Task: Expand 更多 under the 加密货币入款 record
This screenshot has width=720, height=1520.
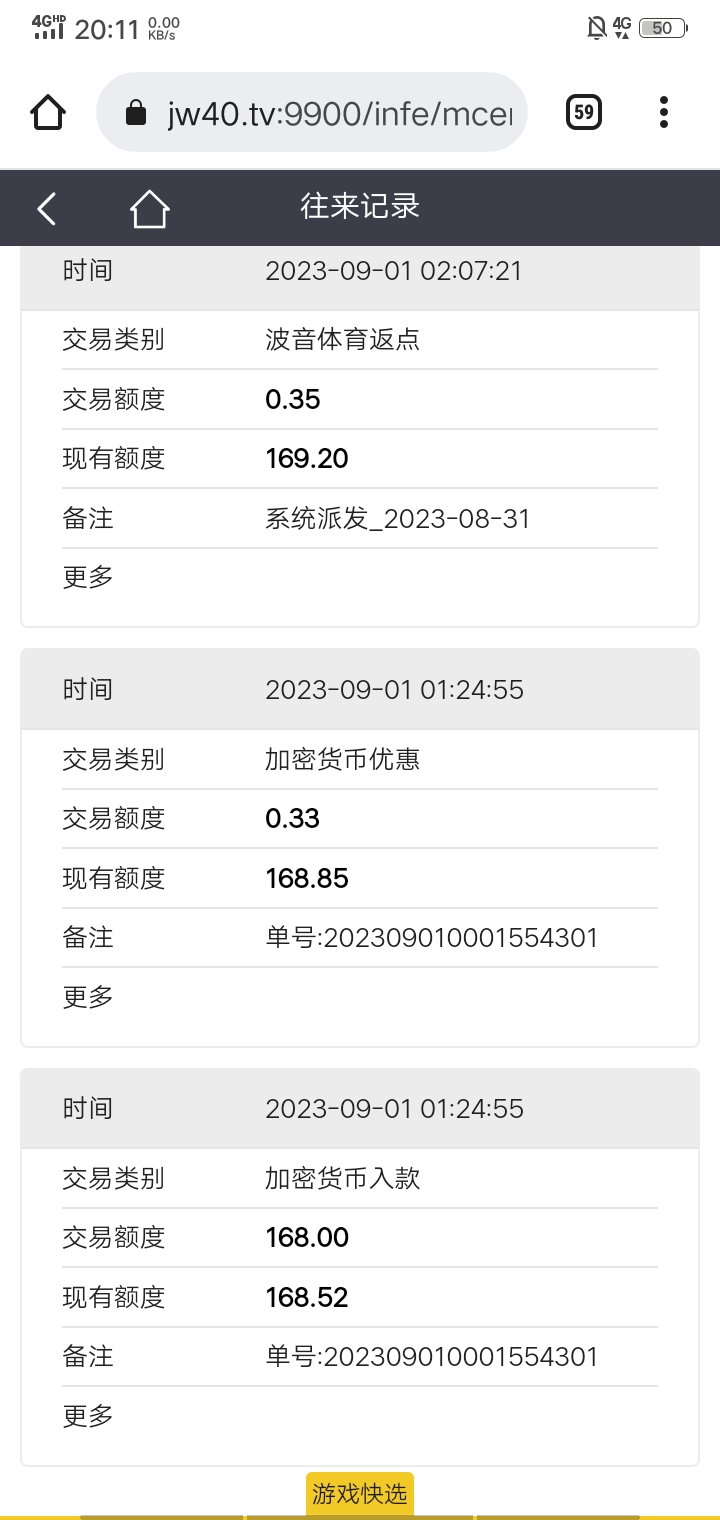Action: (x=88, y=1415)
